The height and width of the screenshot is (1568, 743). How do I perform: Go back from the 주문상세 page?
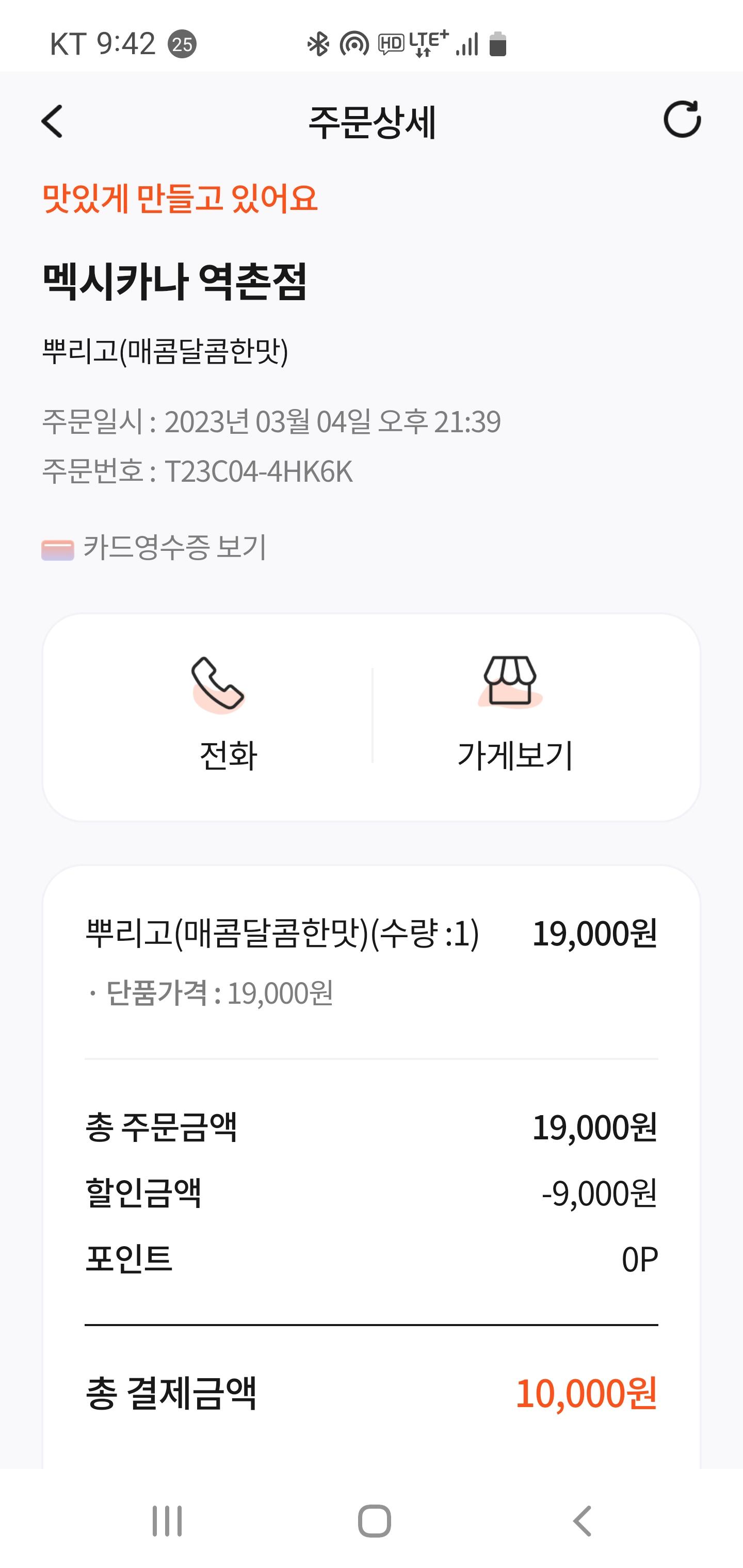pos(53,122)
